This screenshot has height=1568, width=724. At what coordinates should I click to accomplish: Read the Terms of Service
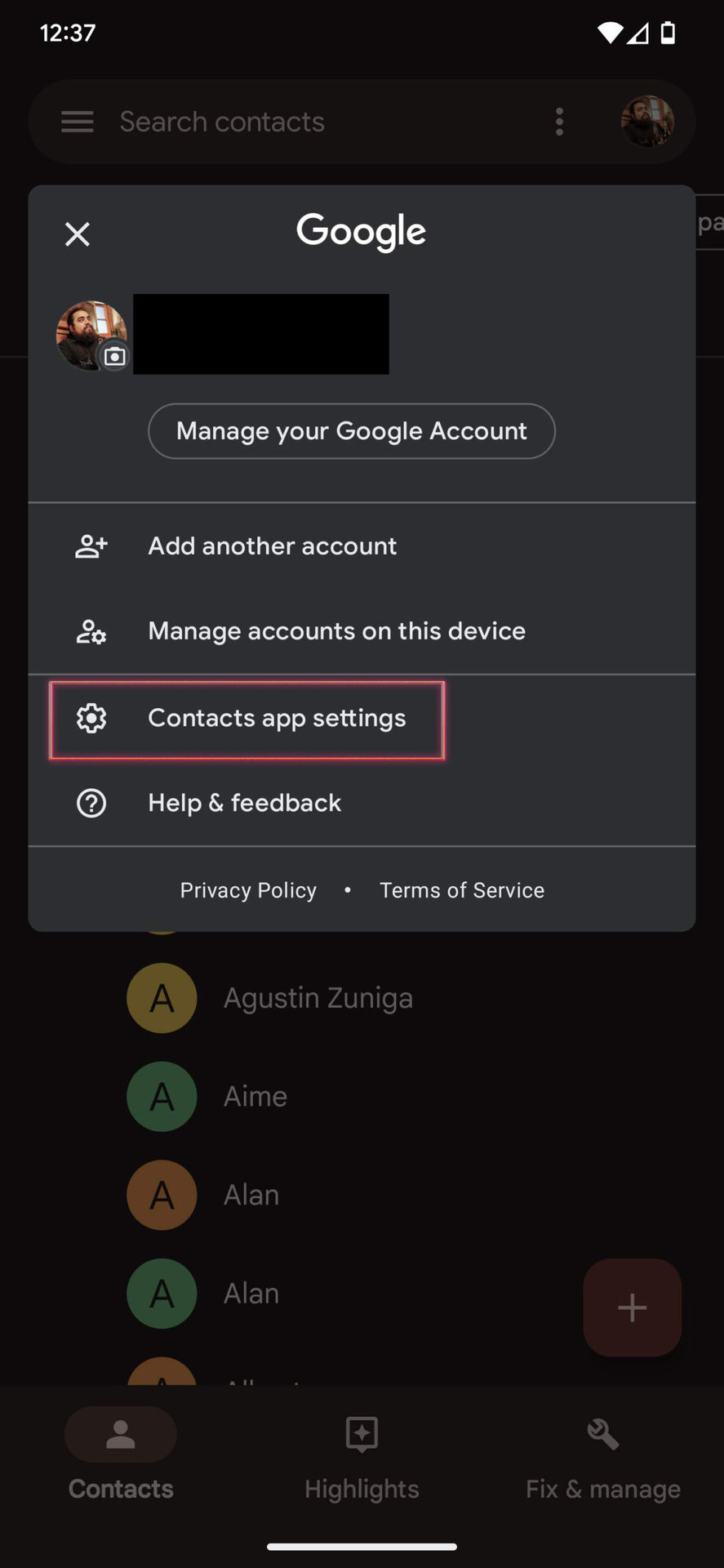(x=462, y=890)
